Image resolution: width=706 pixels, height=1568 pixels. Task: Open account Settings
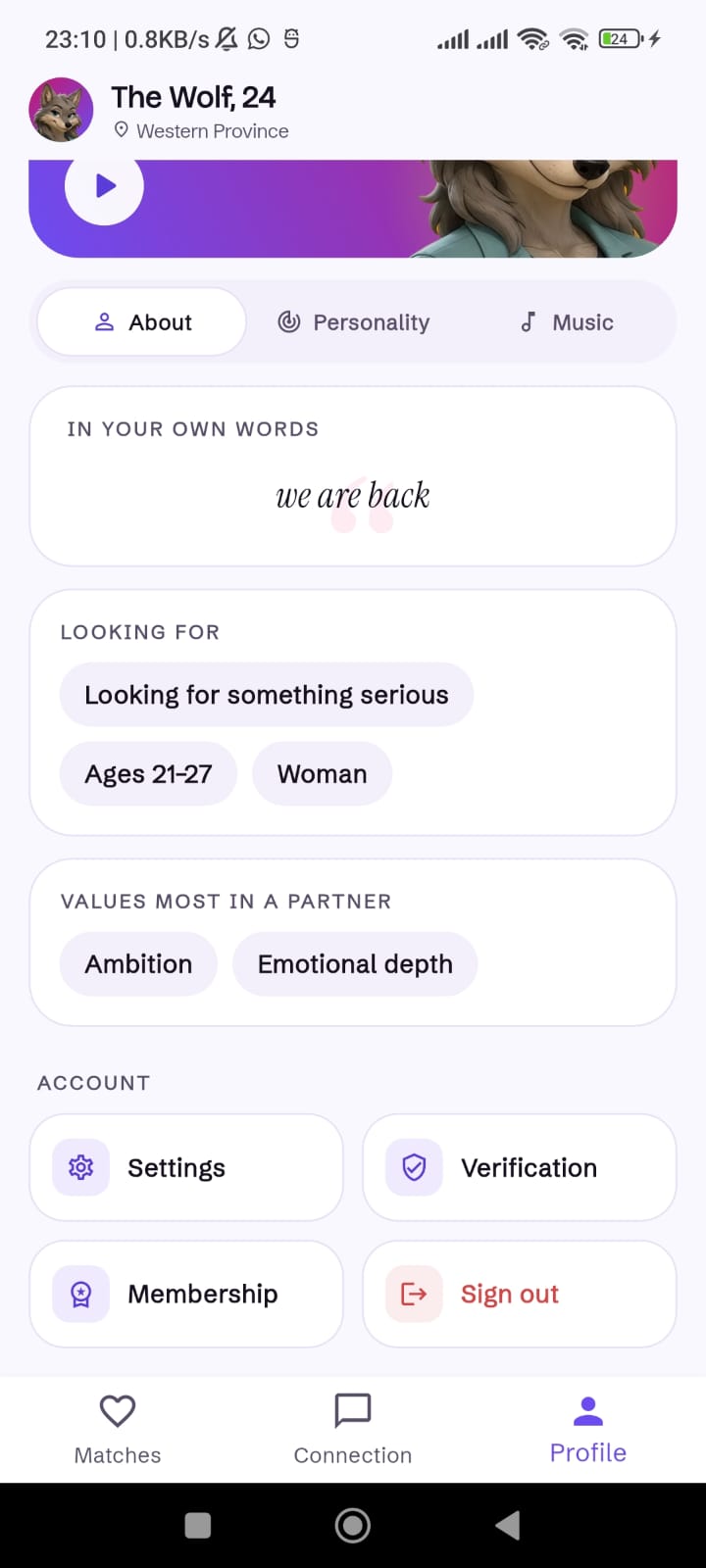click(x=186, y=1167)
